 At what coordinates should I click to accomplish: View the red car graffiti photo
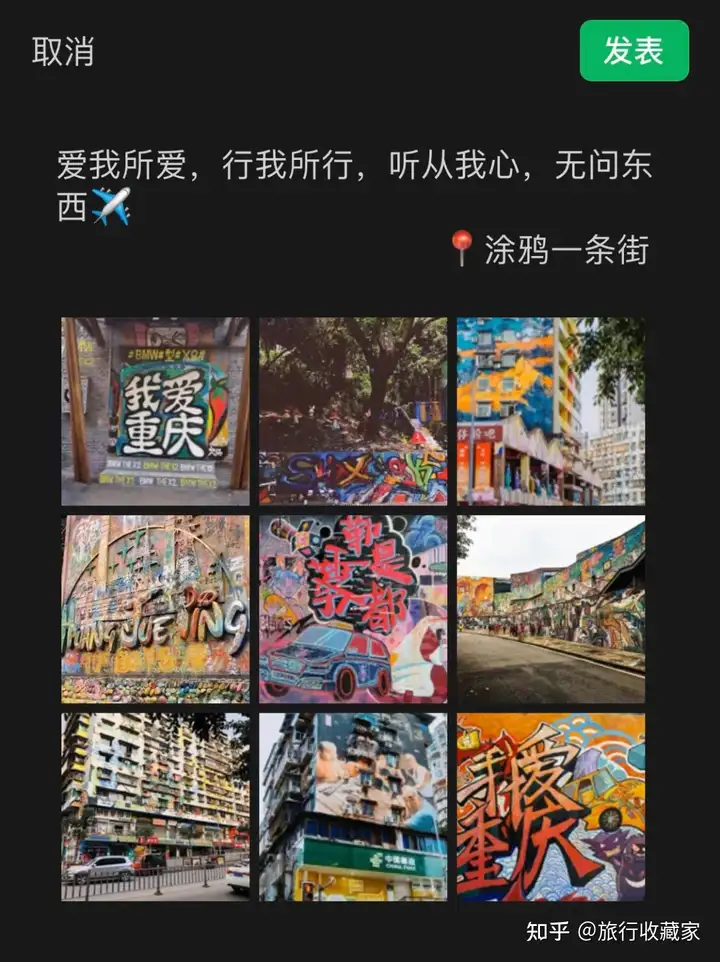(x=353, y=608)
